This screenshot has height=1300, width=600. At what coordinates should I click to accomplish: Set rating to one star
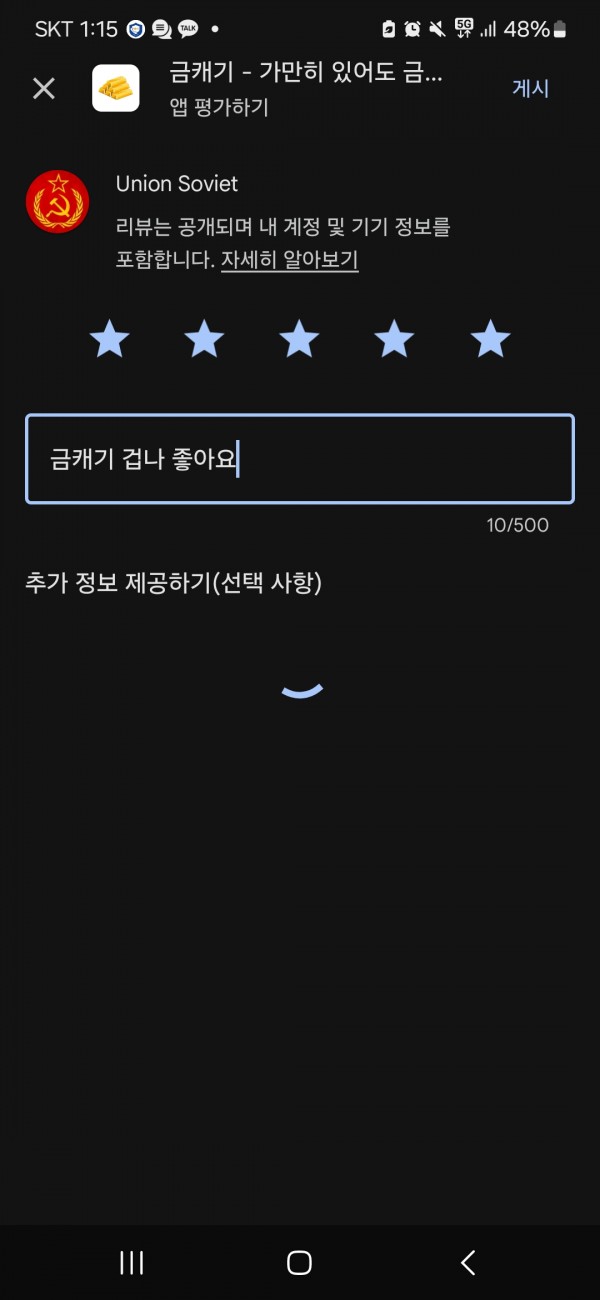pos(110,340)
